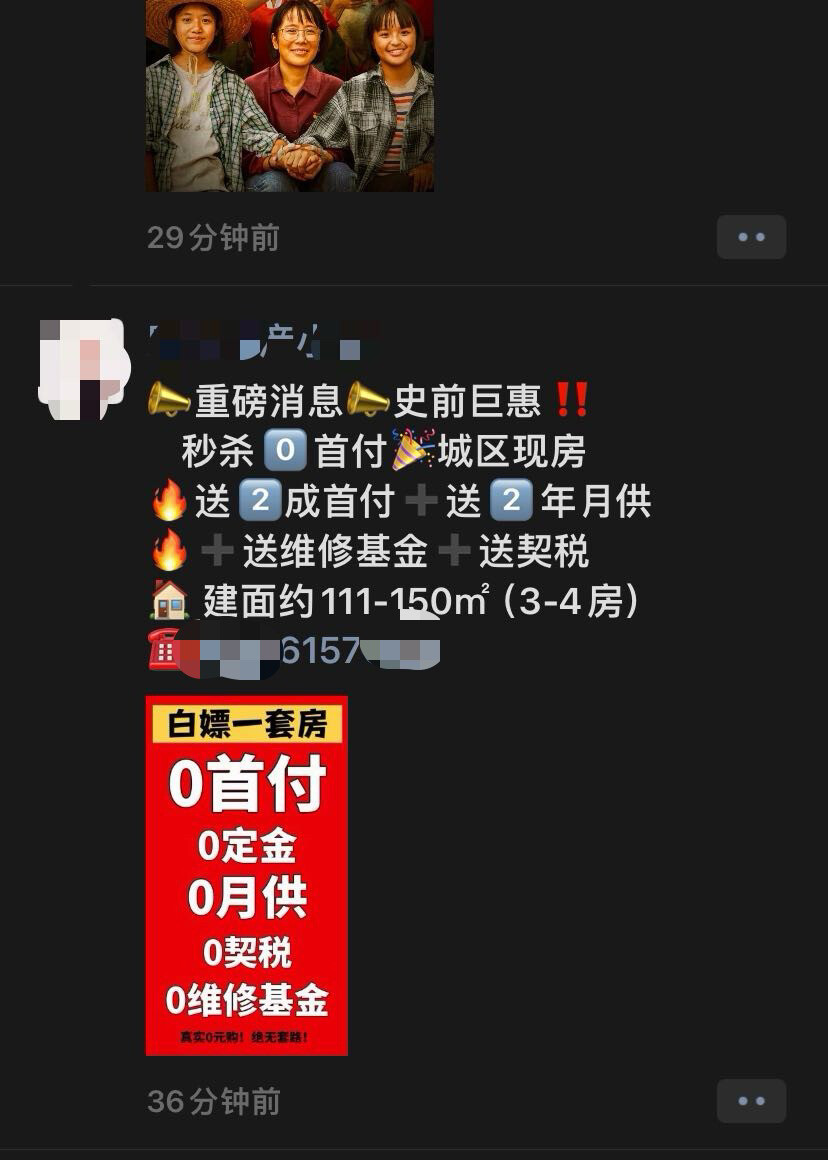The width and height of the screenshot is (828, 1160).
Task: Open the poster's nickname profile link
Action: (x=262, y=341)
